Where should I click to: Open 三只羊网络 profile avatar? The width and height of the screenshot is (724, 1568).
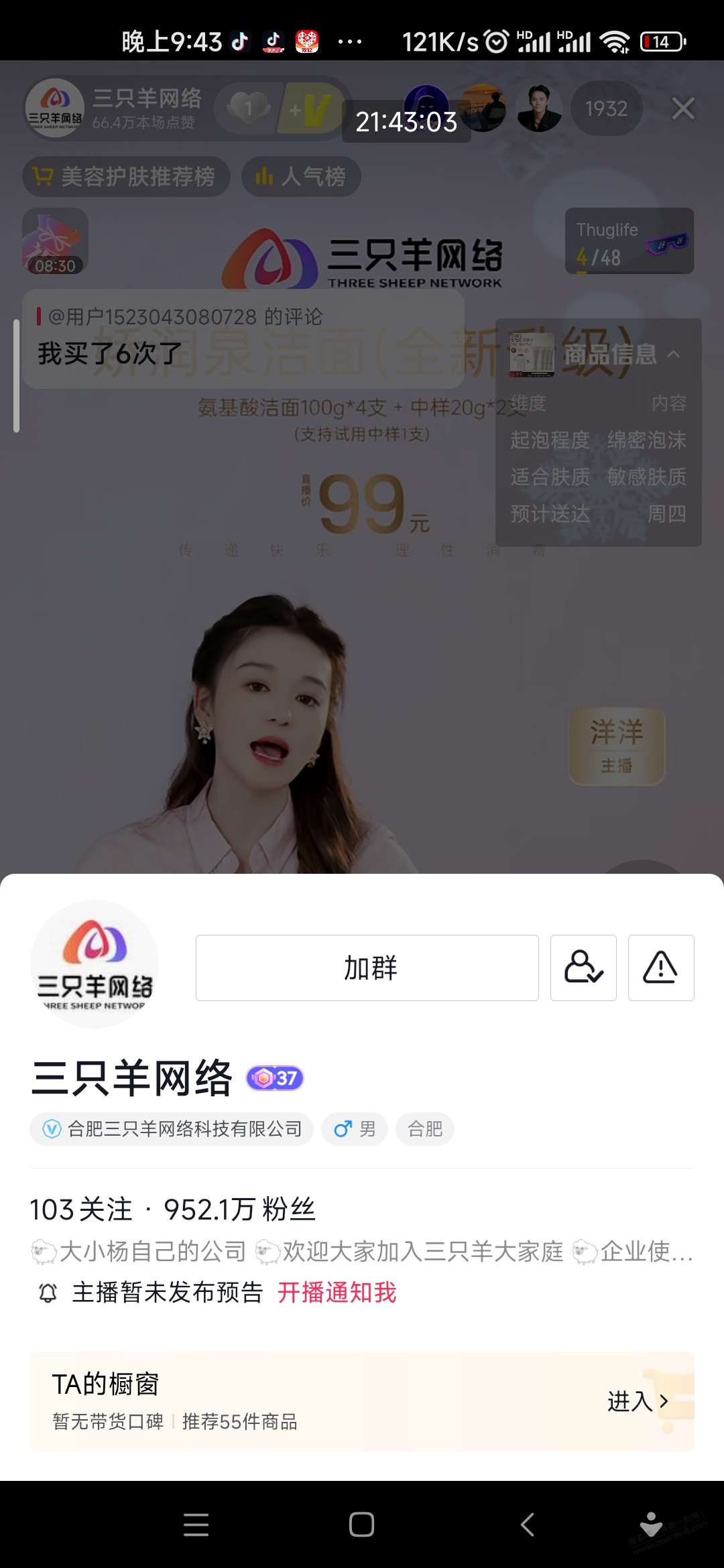pyautogui.click(x=95, y=964)
